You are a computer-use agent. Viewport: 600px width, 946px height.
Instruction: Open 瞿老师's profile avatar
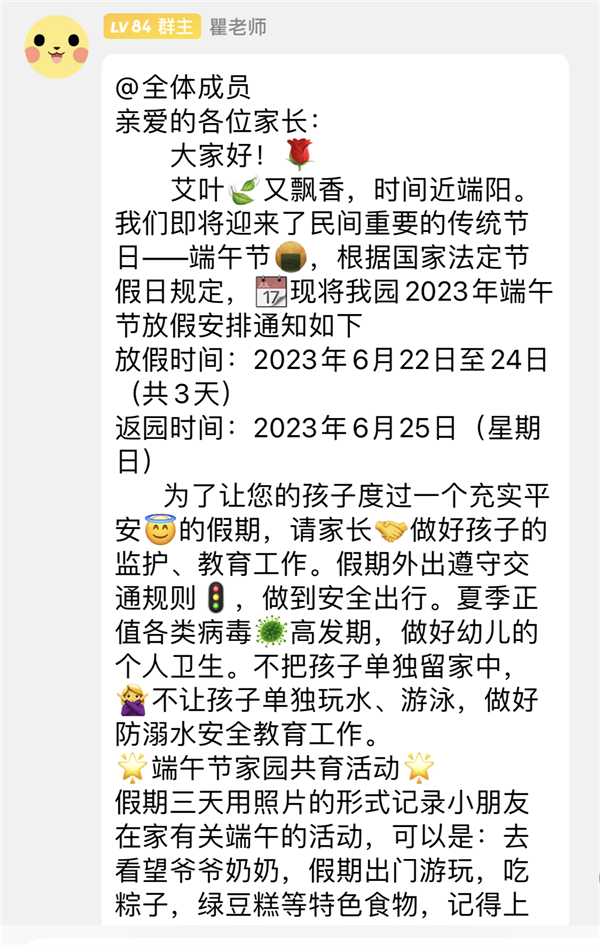pos(56,46)
